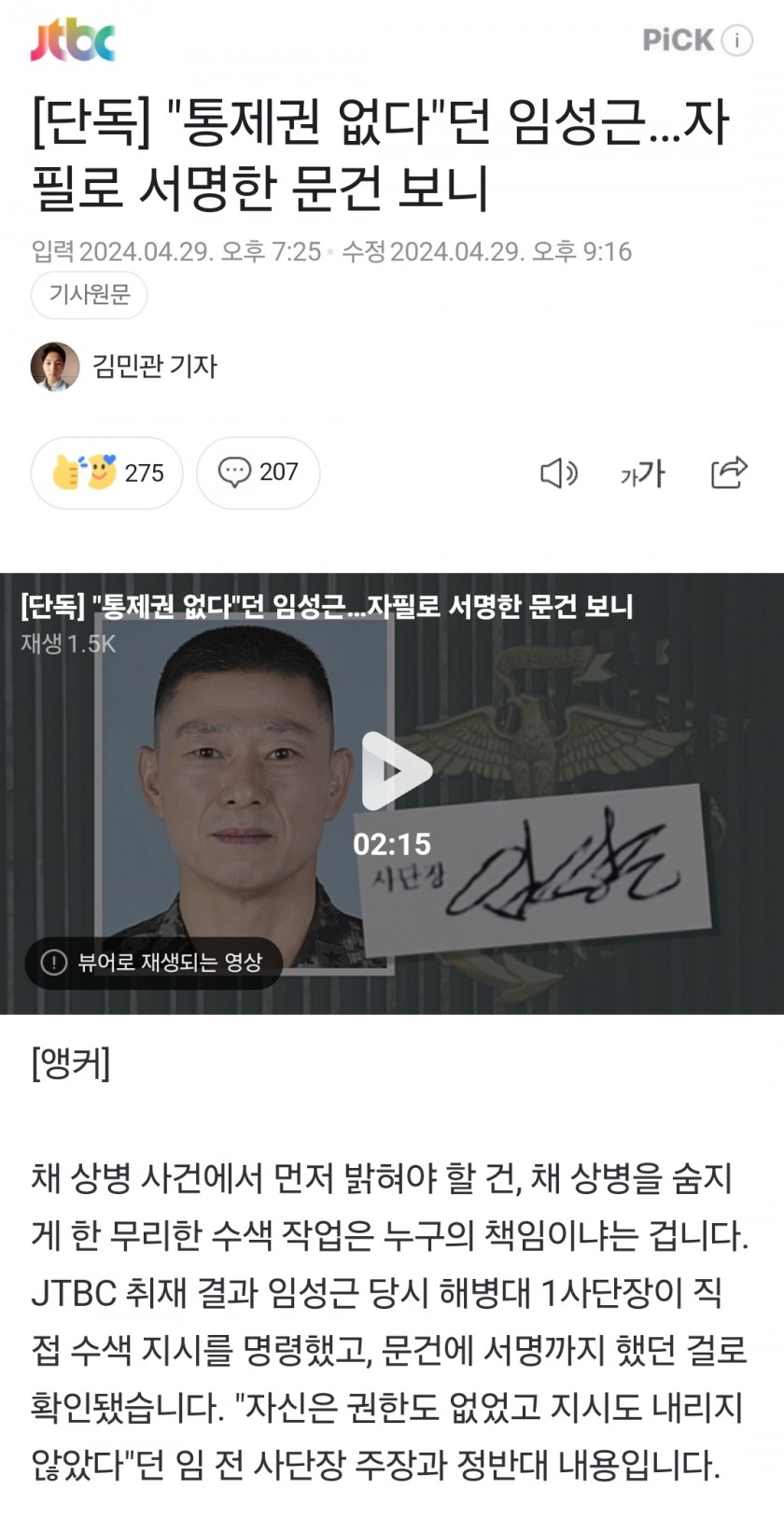Open the 207 comments
This screenshot has height=1518, width=784.
pyautogui.click(x=259, y=473)
